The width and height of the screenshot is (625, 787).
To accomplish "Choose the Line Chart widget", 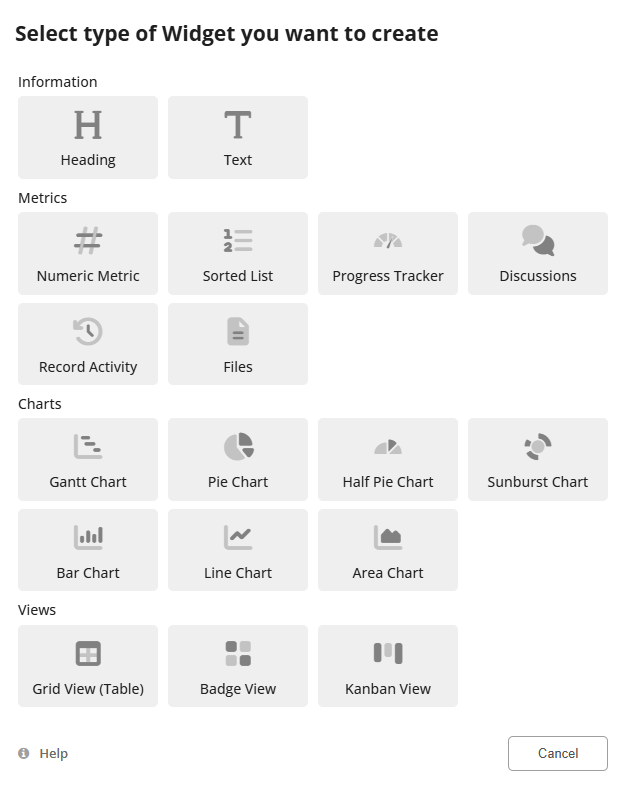I will click(238, 550).
